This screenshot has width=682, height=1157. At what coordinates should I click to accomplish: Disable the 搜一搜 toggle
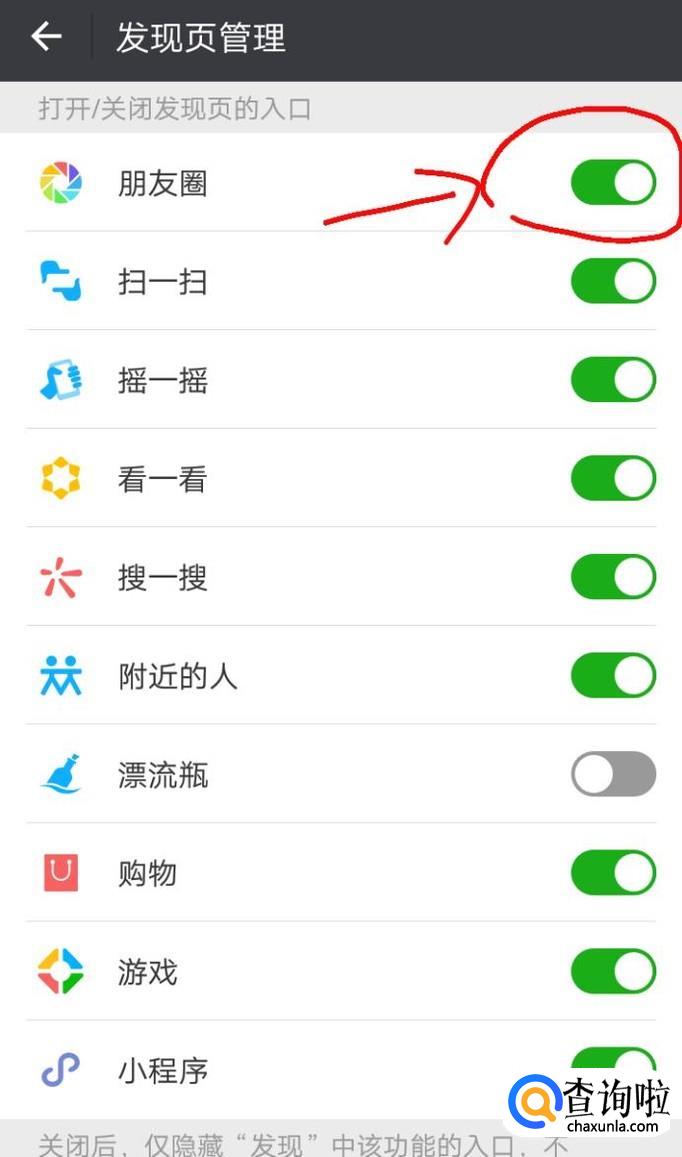click(613, 577)
